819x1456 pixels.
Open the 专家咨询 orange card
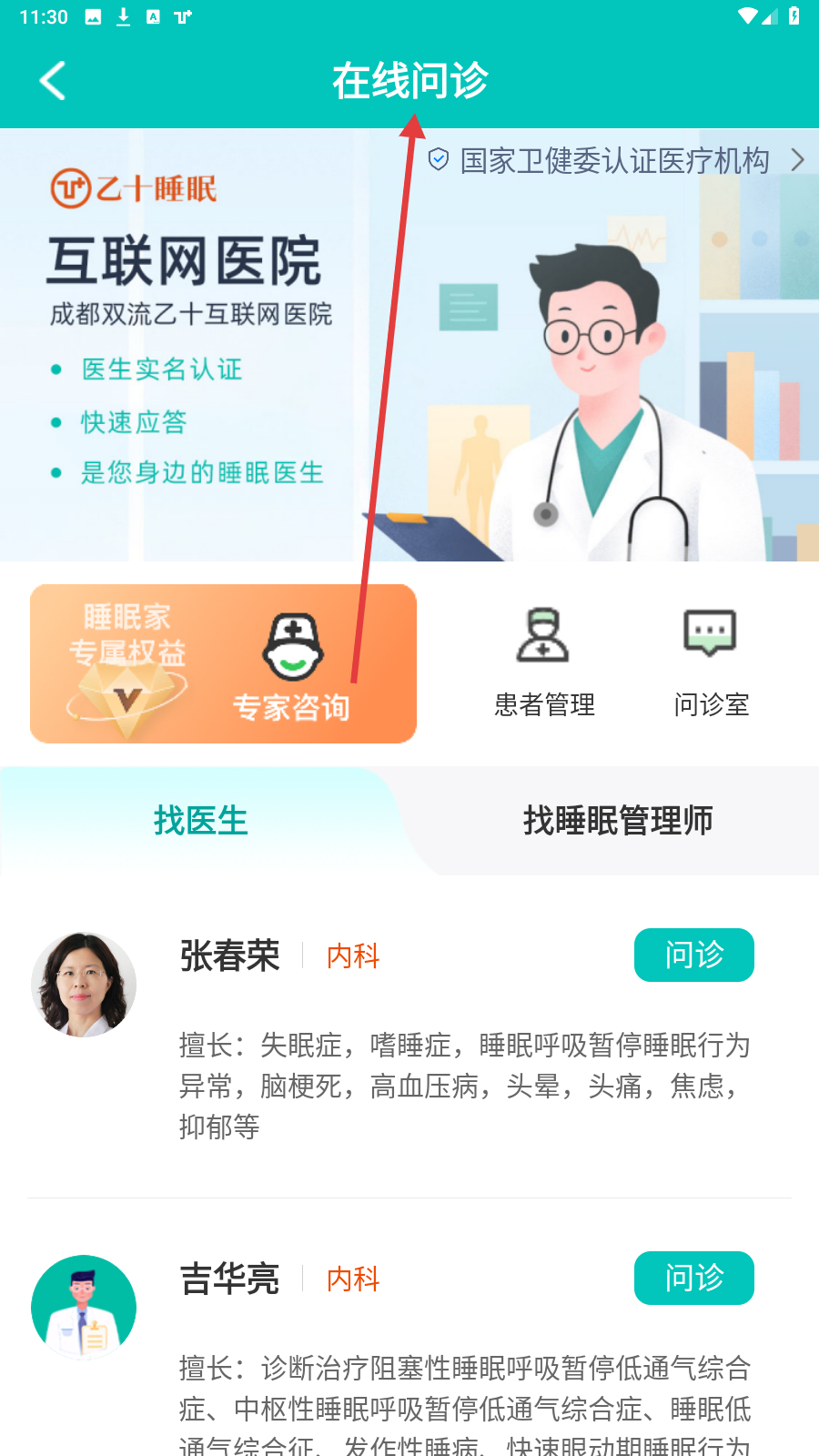point(223,664)
